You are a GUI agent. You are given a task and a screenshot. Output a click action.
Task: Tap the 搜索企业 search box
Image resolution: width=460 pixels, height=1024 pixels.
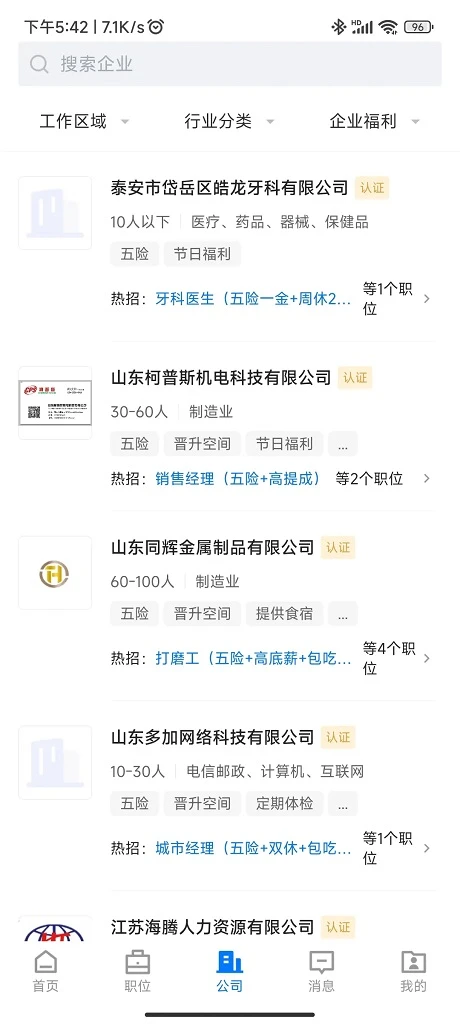(x=230, y=64)
